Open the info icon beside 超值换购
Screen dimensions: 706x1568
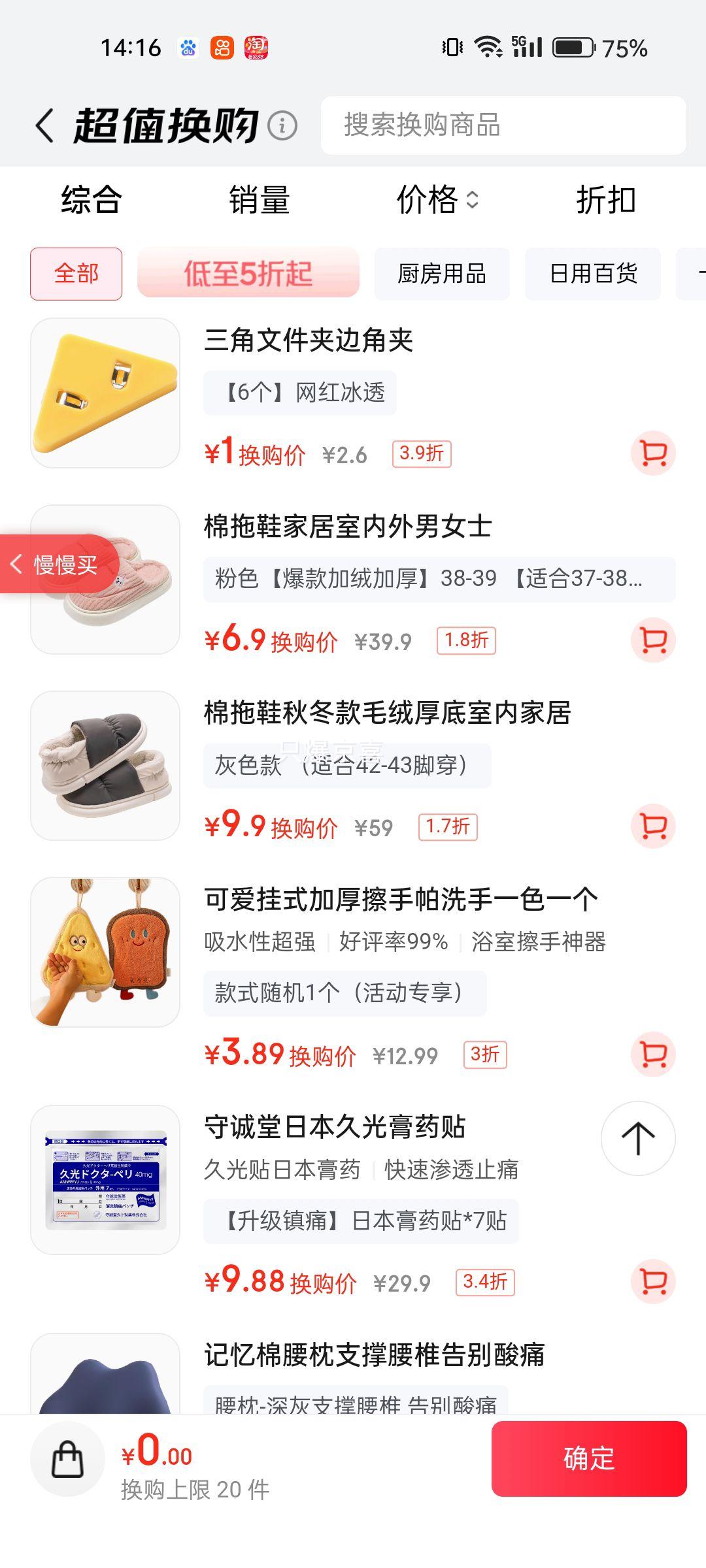283,125
